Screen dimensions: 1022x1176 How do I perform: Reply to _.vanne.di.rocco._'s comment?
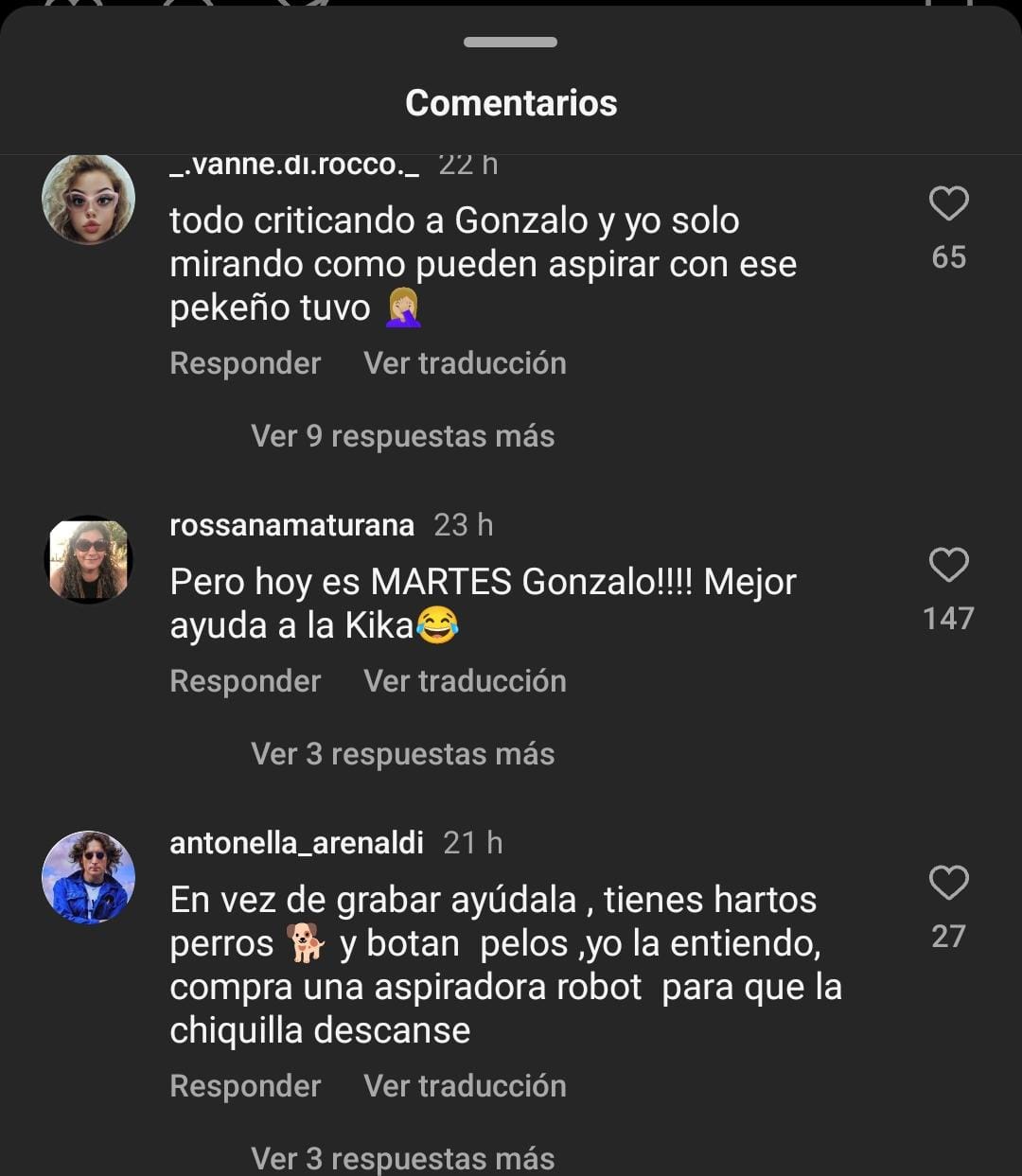[x=245, y=363]
